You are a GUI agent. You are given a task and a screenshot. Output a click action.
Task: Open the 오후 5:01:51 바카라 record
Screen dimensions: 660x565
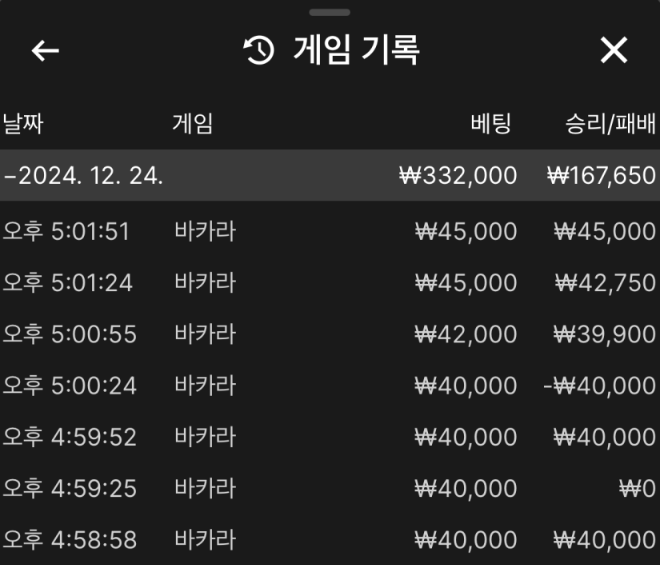pos(330,231)
